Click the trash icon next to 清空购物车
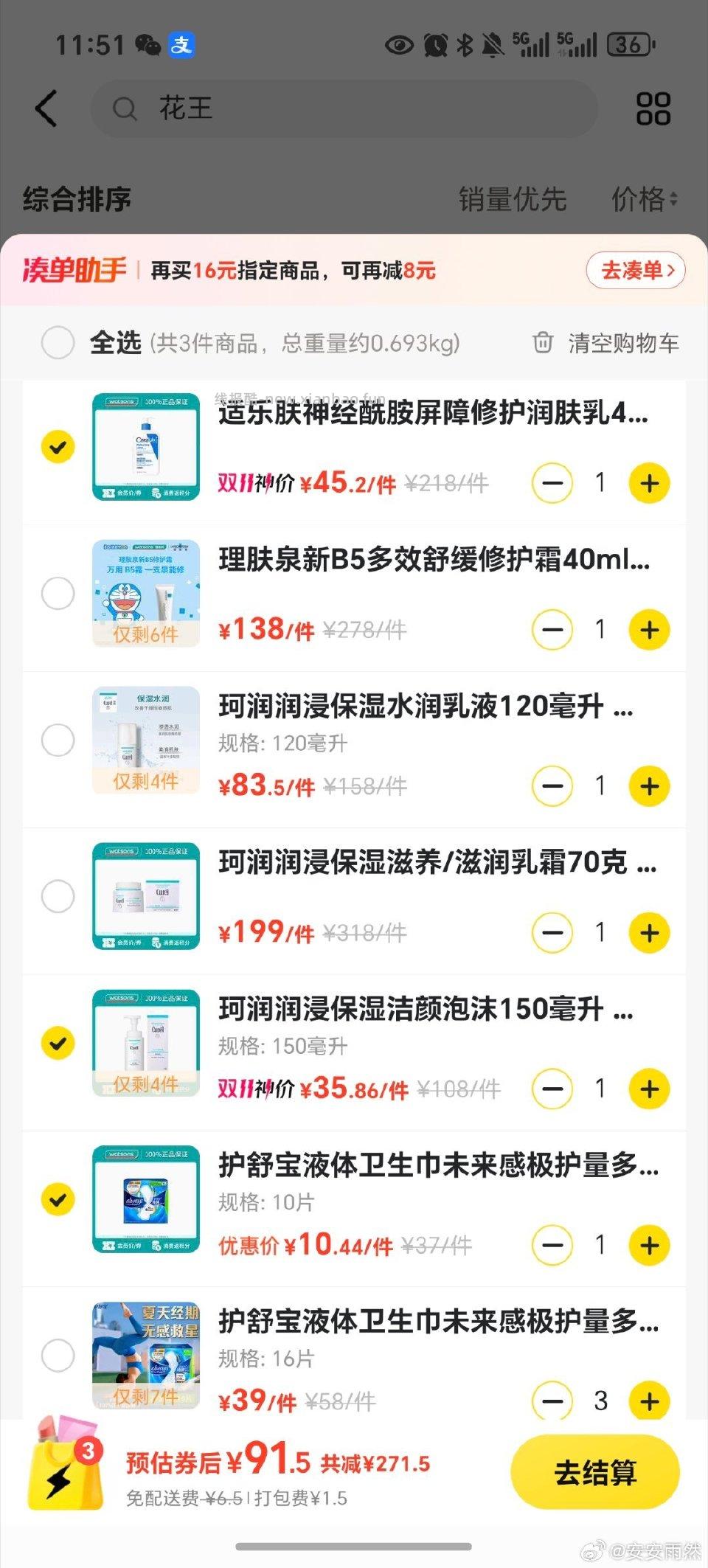The height and width of the screenshot is (1568, 708). [x=543, y=342]
